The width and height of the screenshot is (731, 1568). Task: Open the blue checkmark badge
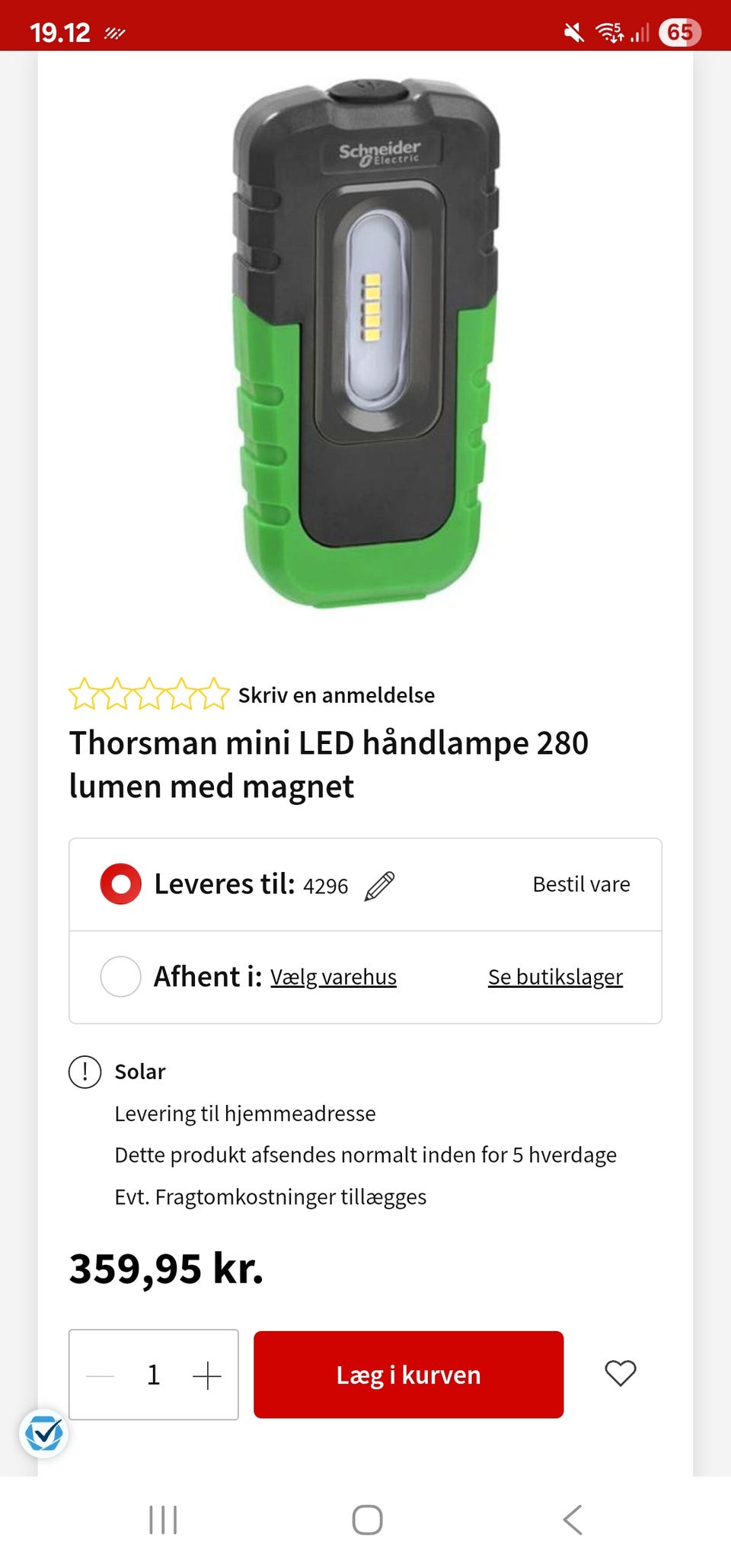click(x=43, y=1434)
